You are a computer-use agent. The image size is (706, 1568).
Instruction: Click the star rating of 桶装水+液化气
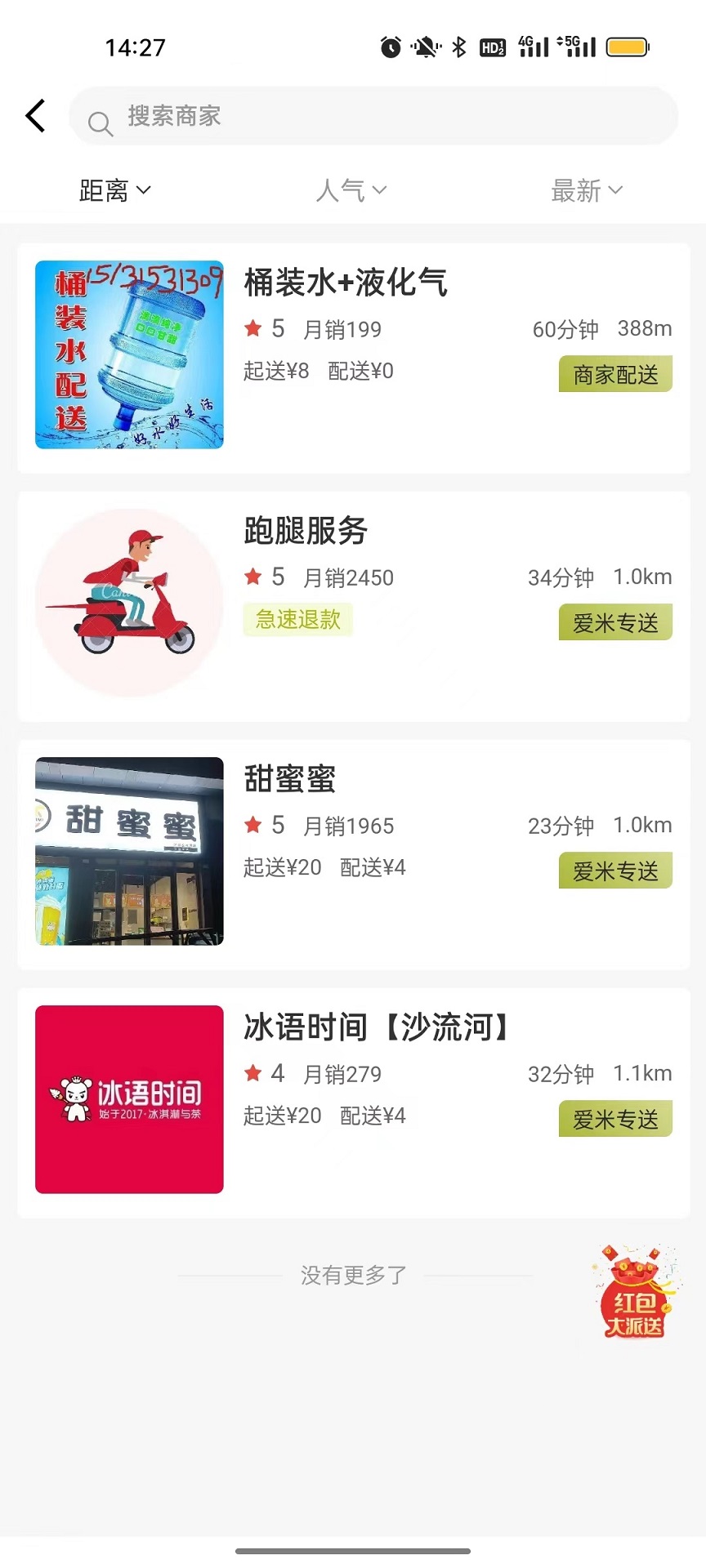coord(253,327)
